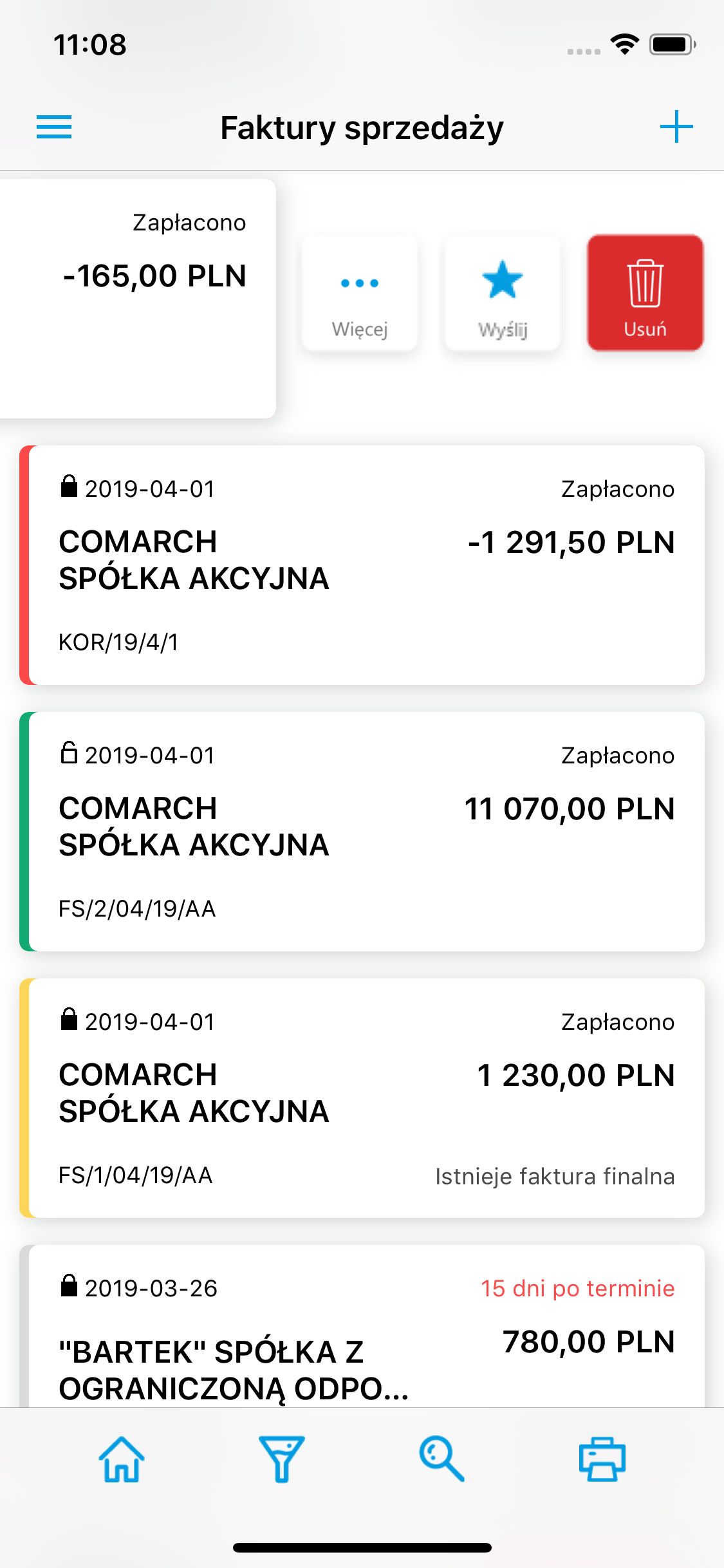Delete the invoice with Usuń
The width and height of the screenshot is (724, 1568).
[x=645, y=294]
